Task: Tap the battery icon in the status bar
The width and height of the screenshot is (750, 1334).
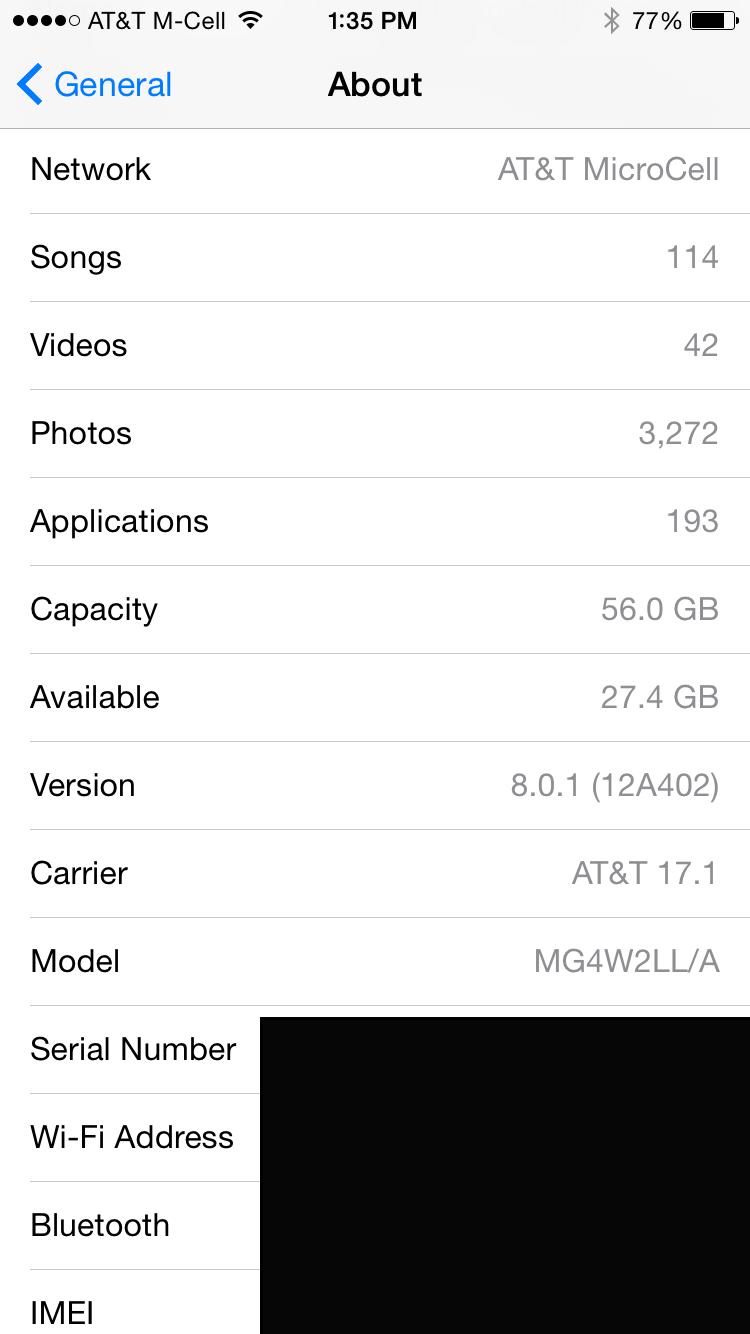Action: tap(714, 20)
